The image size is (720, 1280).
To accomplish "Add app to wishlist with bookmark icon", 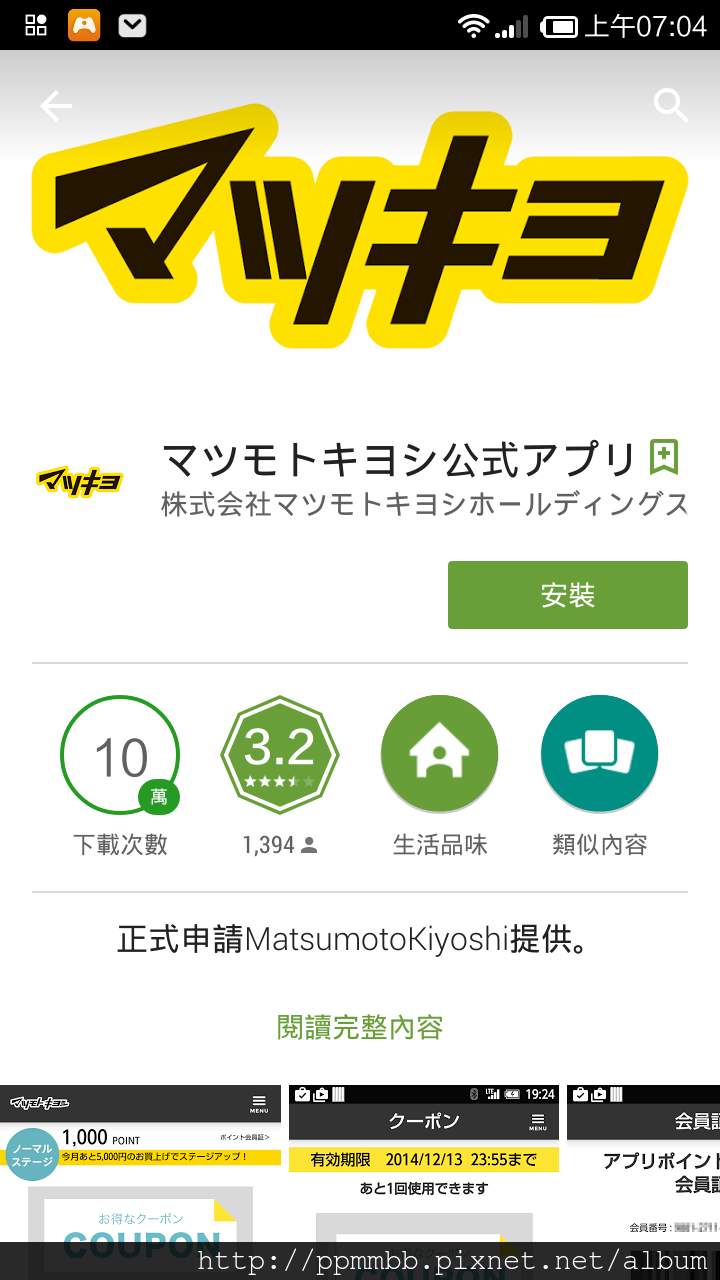I will pyautogui.click(x=663, y=457).
